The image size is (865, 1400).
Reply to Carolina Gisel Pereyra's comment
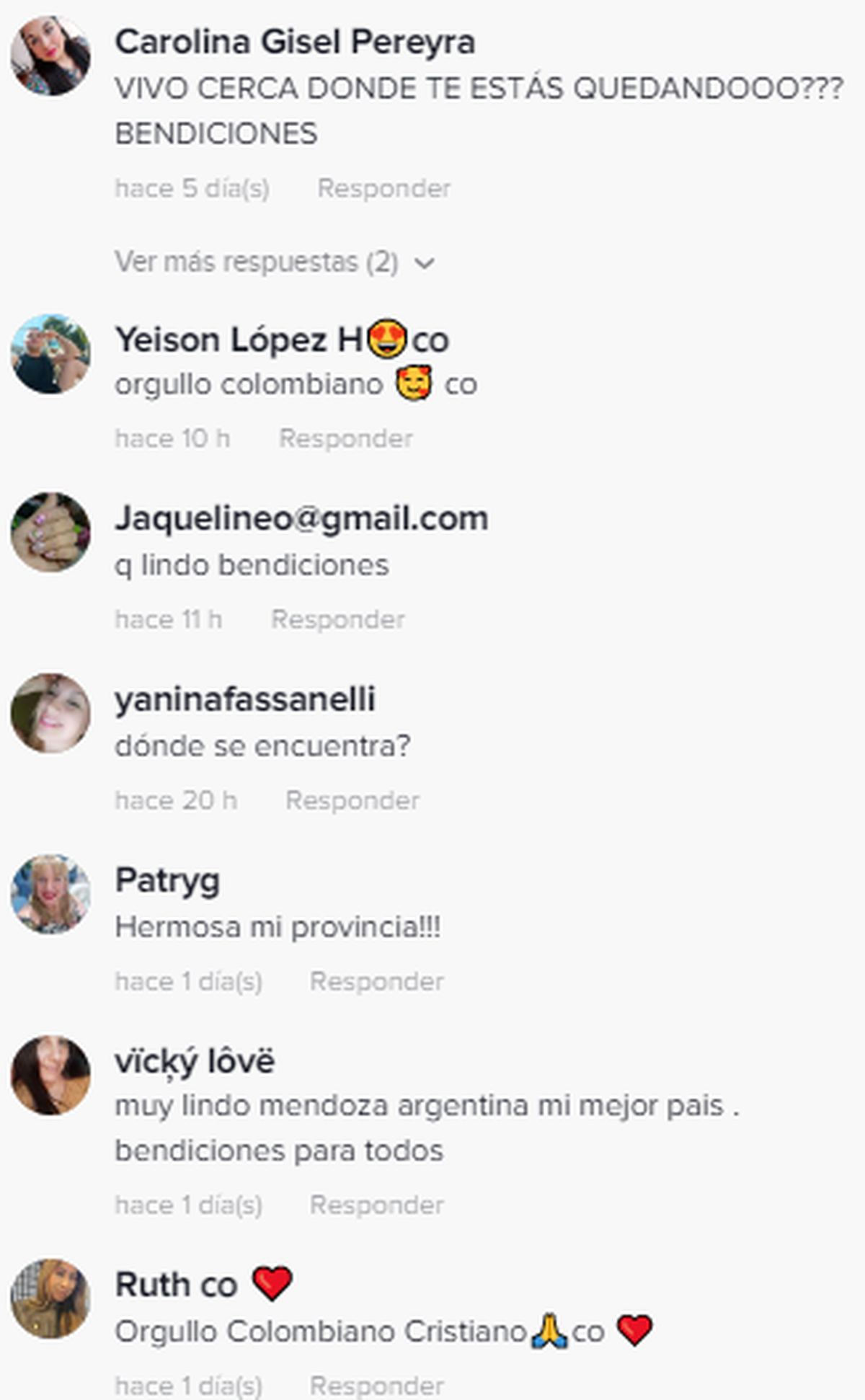click(x=383, y=189)
